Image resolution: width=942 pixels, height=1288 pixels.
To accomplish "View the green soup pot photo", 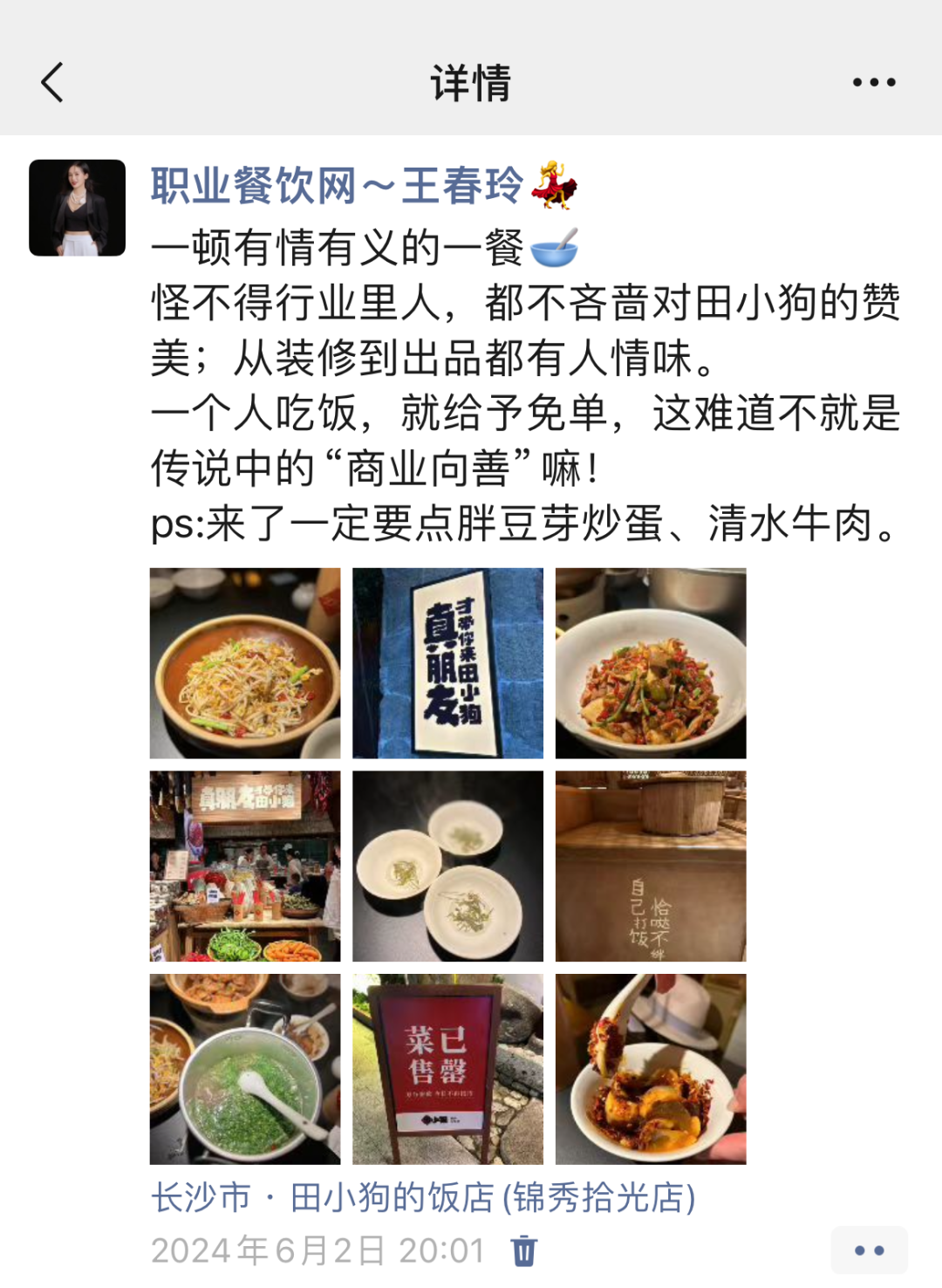I will (x=245, y=1069).
